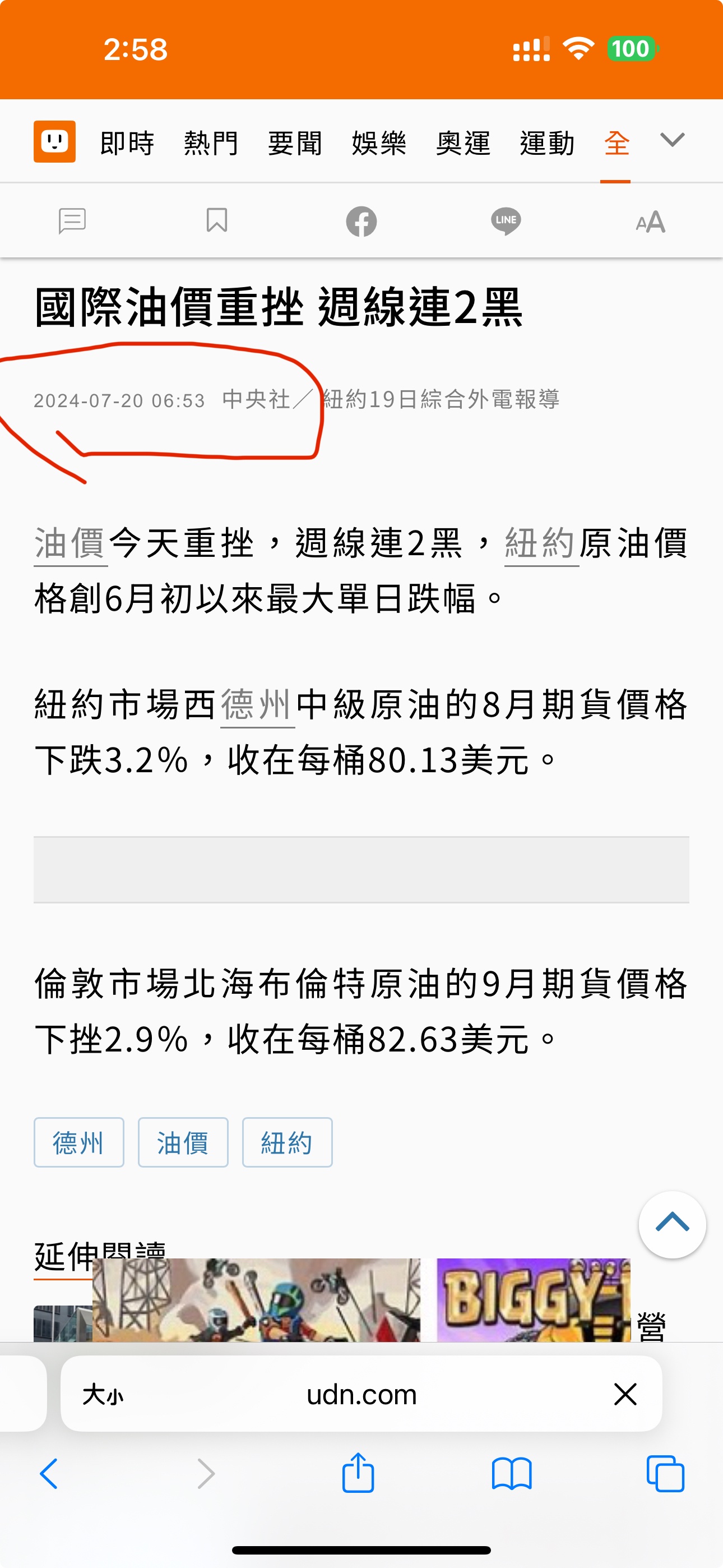Go to the 娛樂 tab
Image resolution: width=723 pixels, height=1568 pixels.
(378, 144)
